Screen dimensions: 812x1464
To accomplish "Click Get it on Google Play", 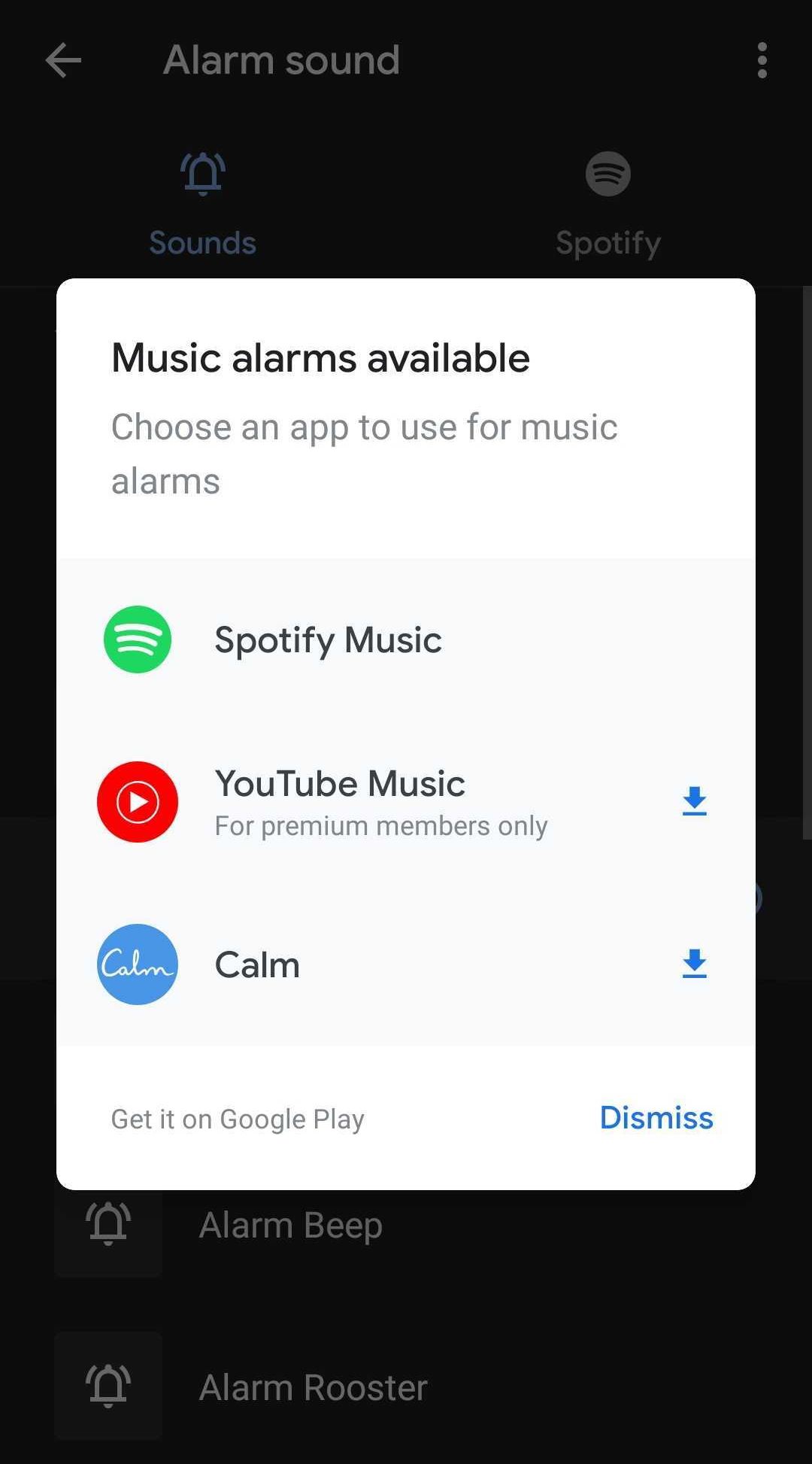I will point(237,1119).
